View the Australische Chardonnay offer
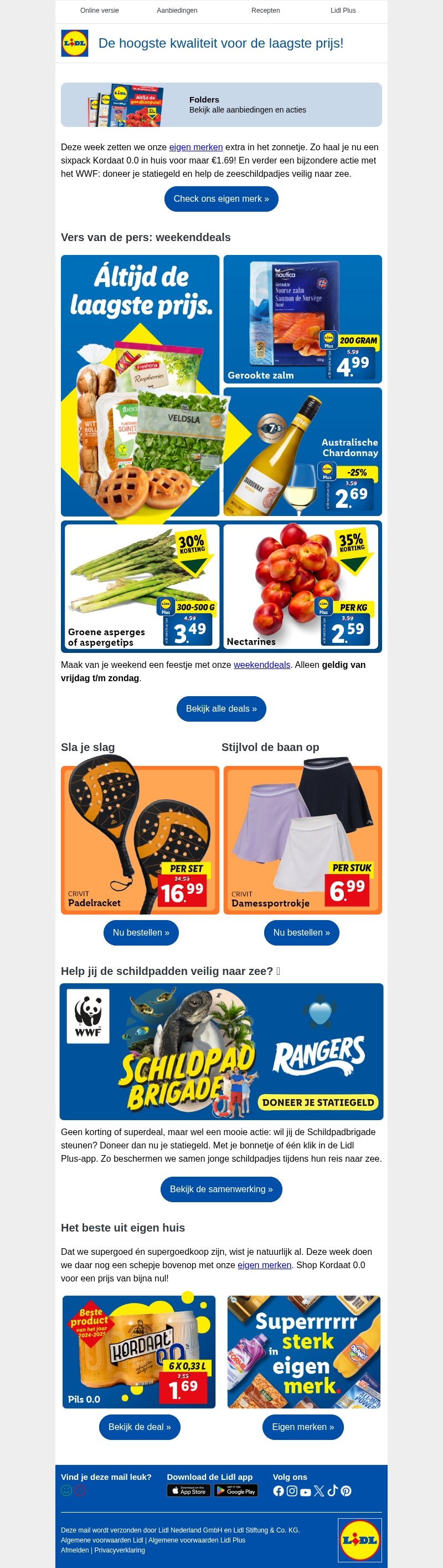Viewport: 443px width, 1568px height. coord(302,452)
